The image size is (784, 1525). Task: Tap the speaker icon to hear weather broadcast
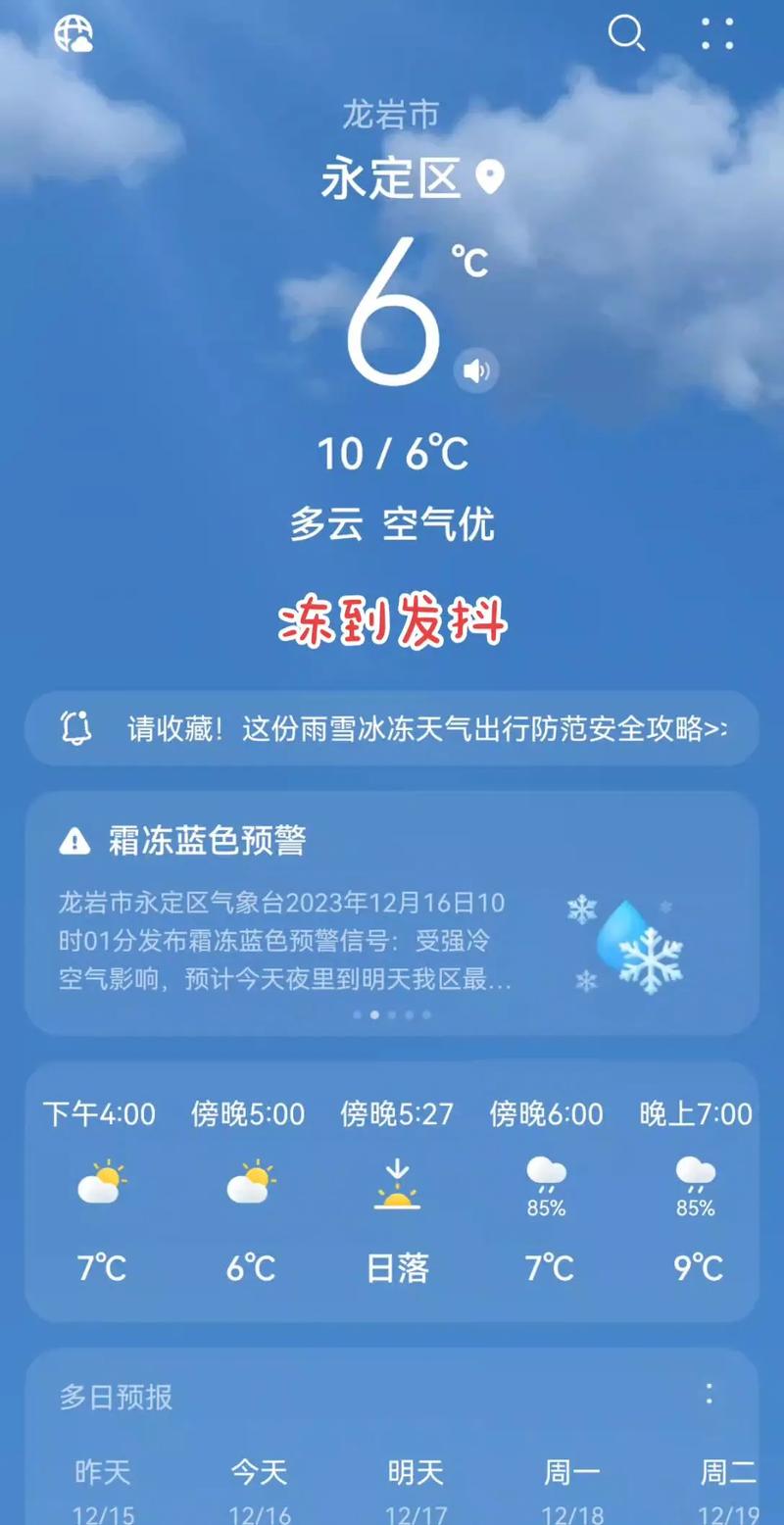(476, 370)
